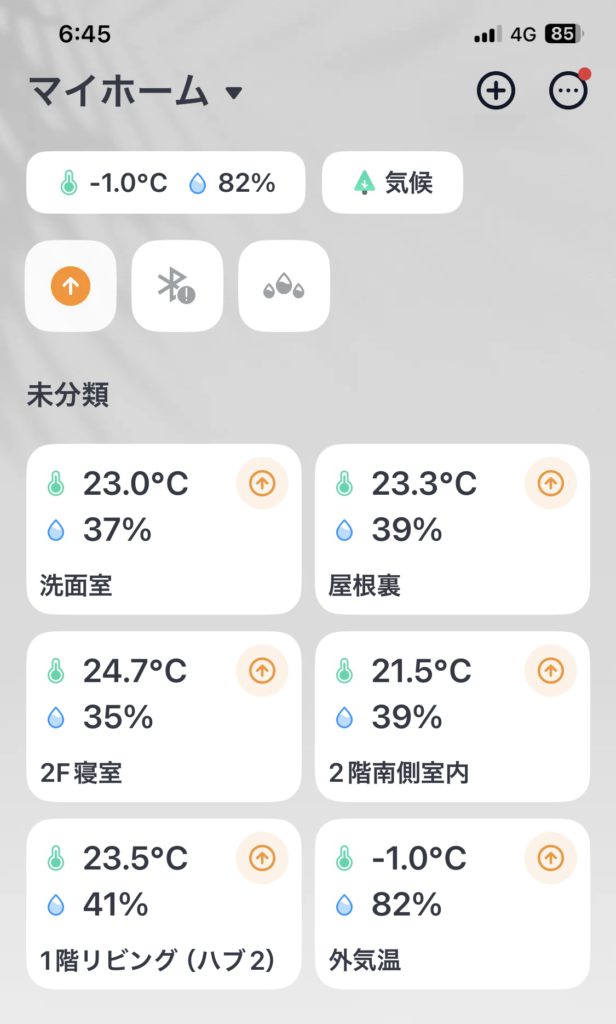616x1024 pixels.
Task: Open the outdoor -1.0°C 82% weather chip
Action: [165, 183]
